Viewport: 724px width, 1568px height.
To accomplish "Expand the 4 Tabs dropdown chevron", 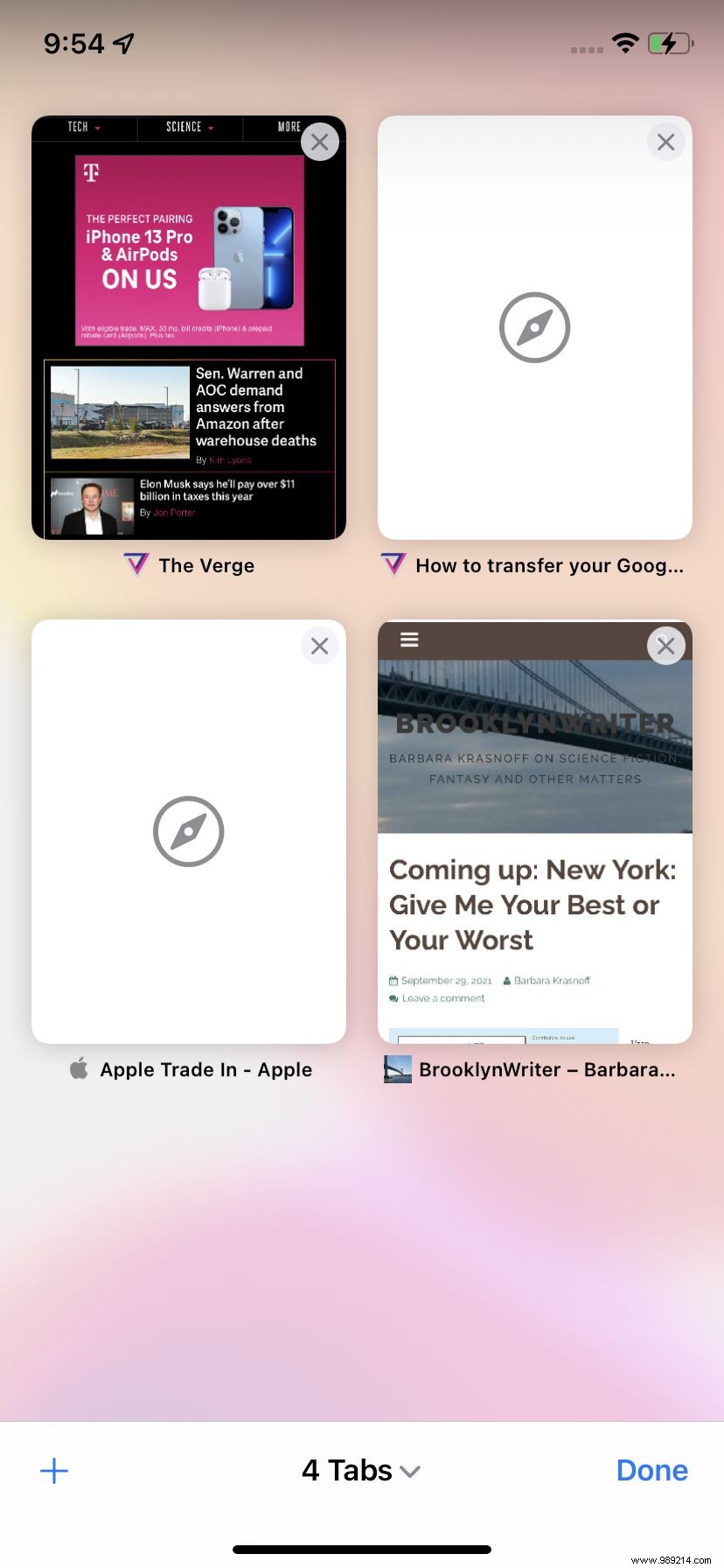I will point(410,1471).
